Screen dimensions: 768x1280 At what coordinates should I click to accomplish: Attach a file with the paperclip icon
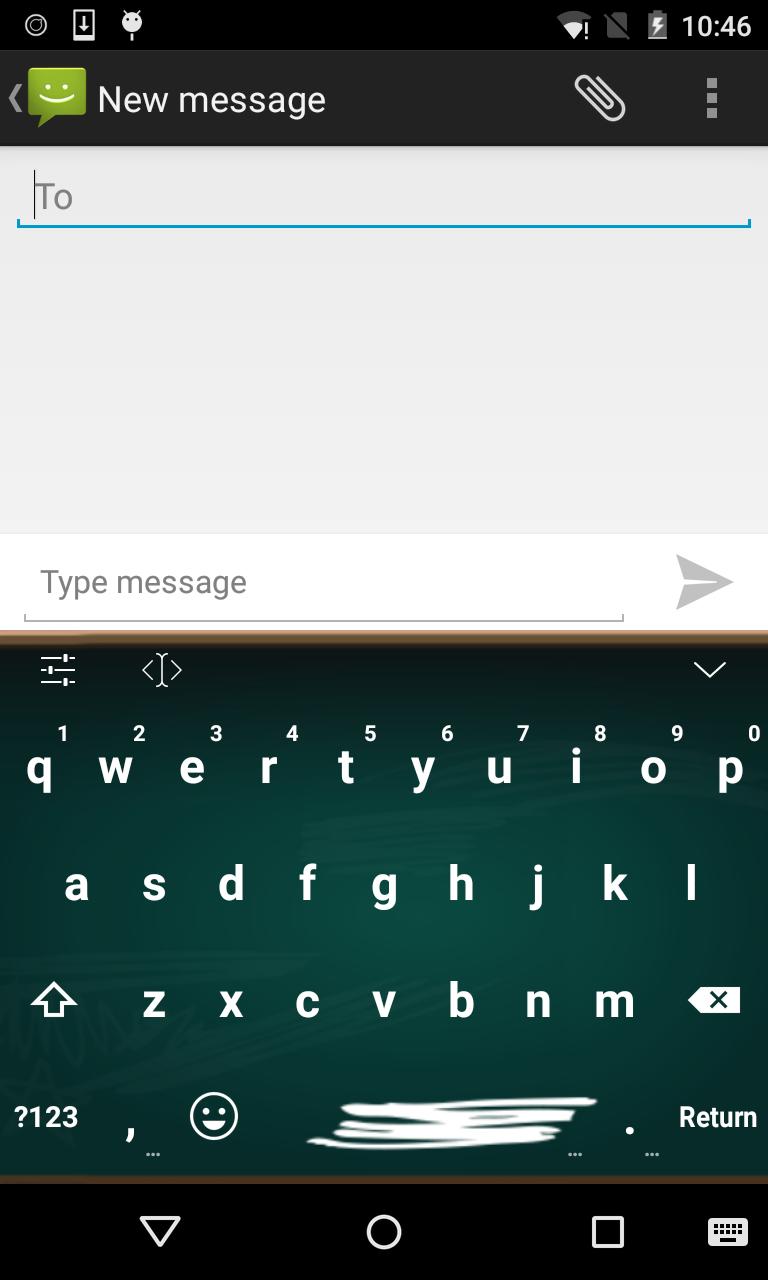(600, 98)
